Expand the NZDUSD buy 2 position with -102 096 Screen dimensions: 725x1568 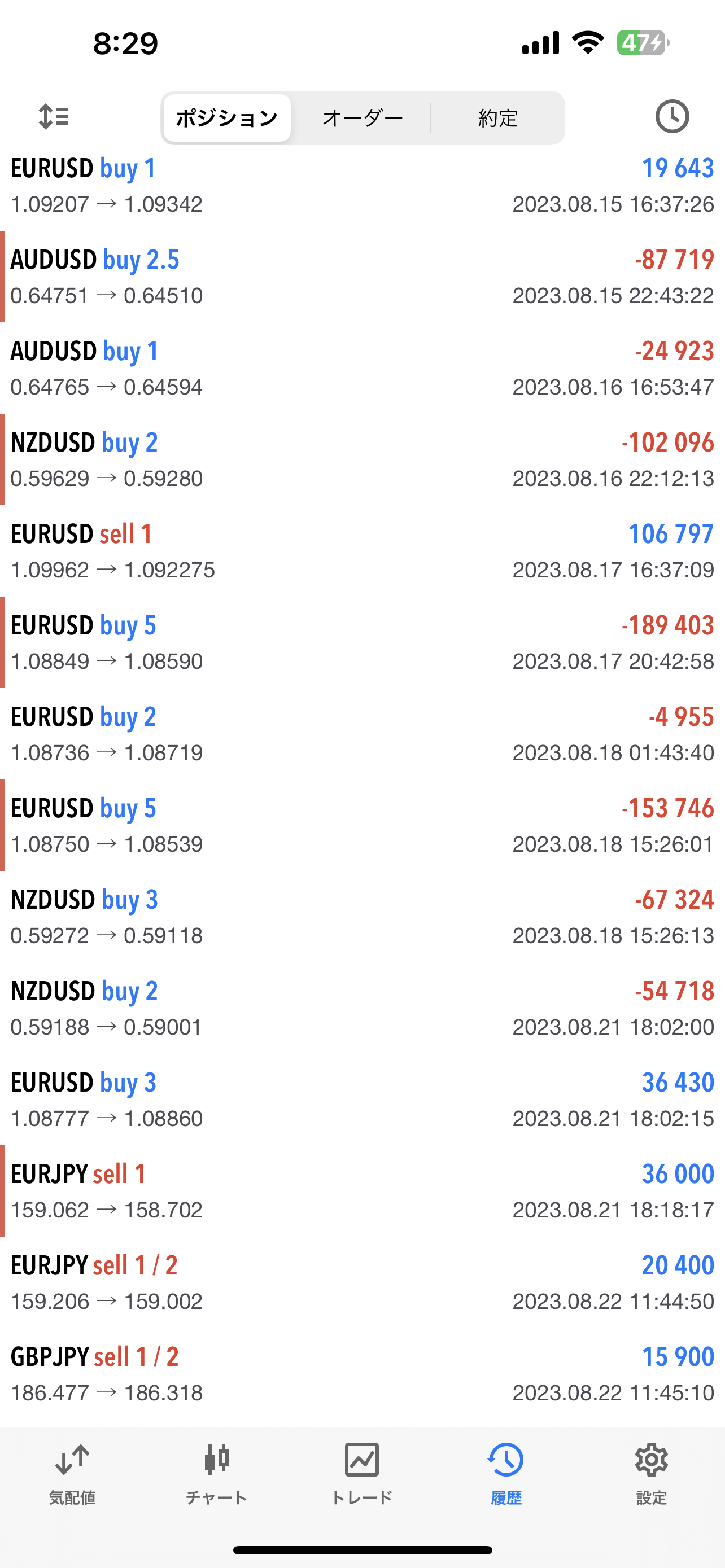362,459
